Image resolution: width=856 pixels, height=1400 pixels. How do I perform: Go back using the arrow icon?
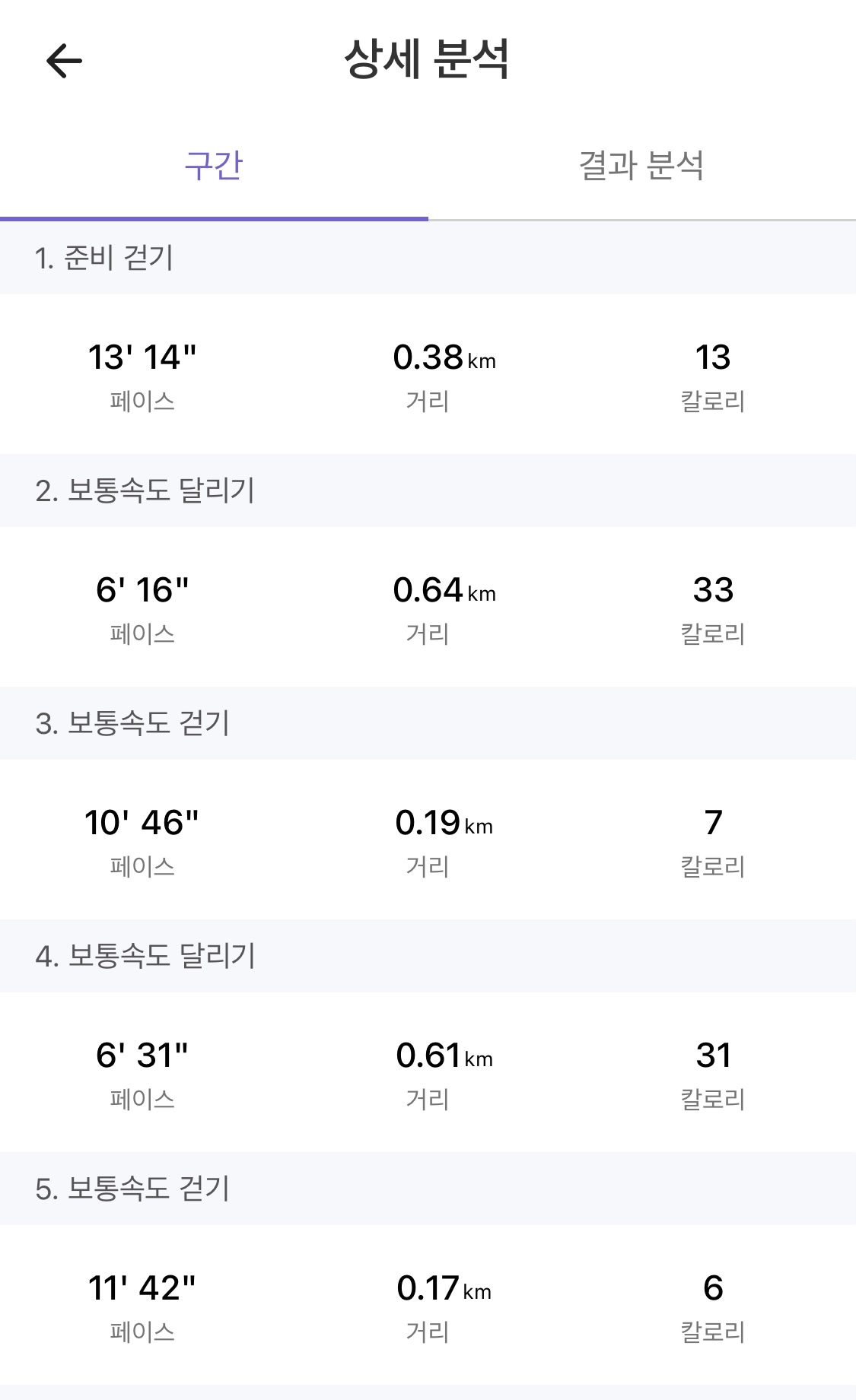tap(65, 61)
